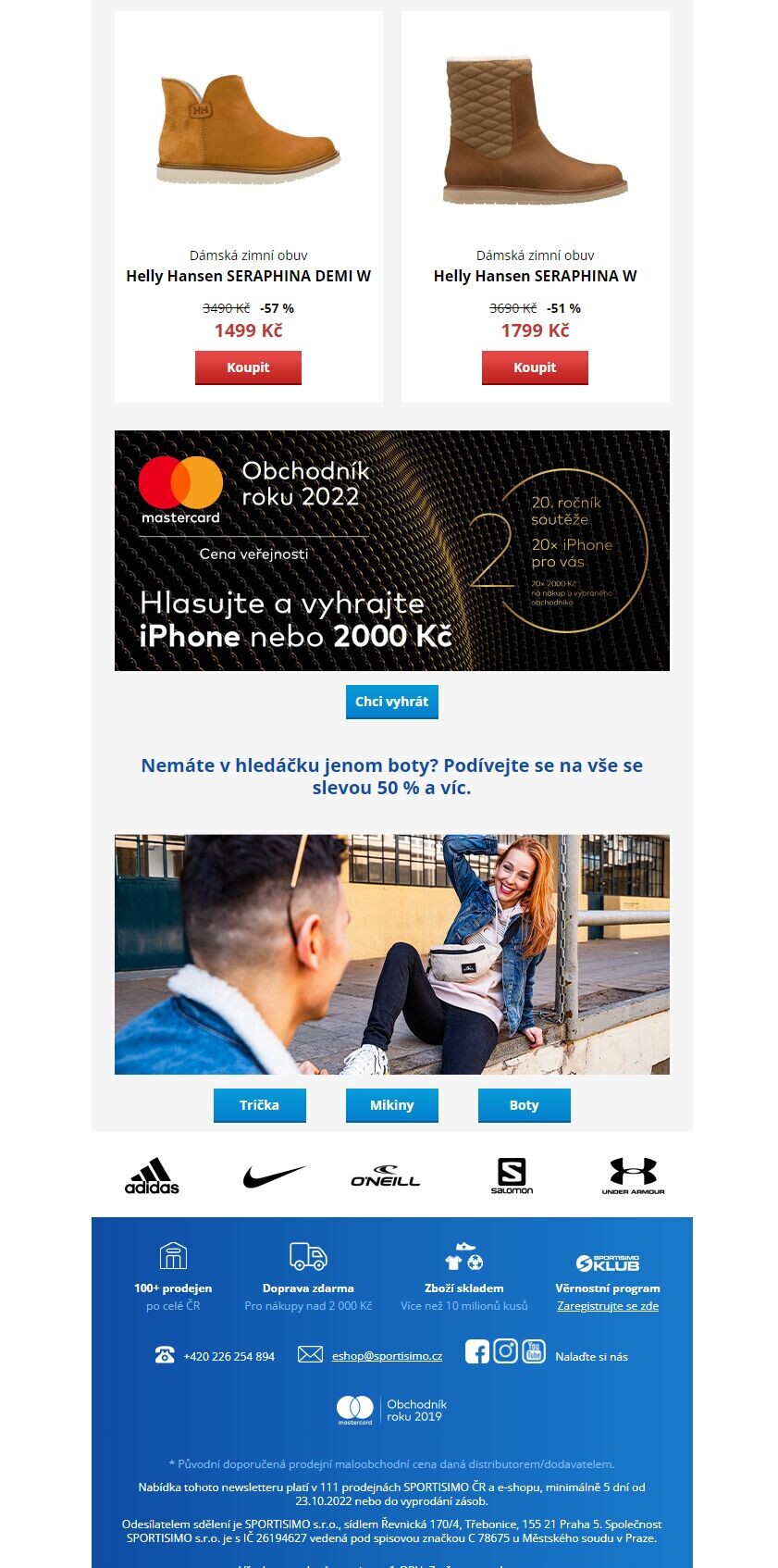Buy the Helly Hansen SERAPHINA DEMI W boots
The width and height of the screenshot is (778, 1568).
point(248,367)
